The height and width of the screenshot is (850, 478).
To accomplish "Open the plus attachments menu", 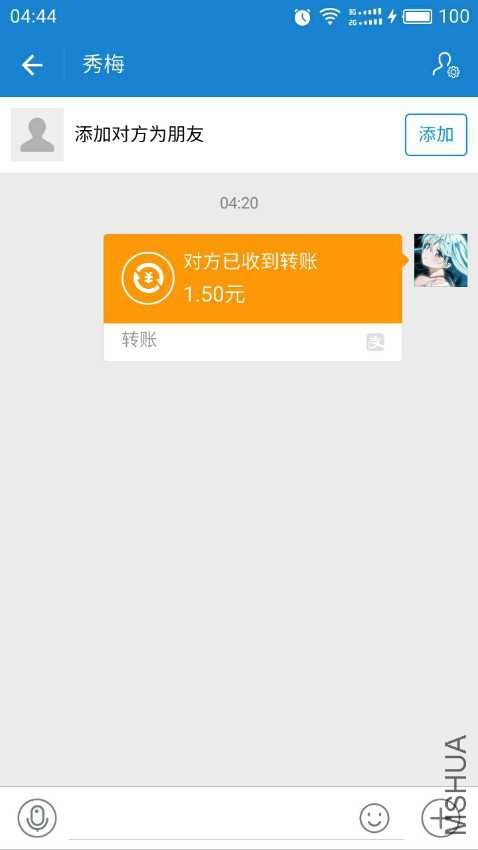I will point(438,818).
